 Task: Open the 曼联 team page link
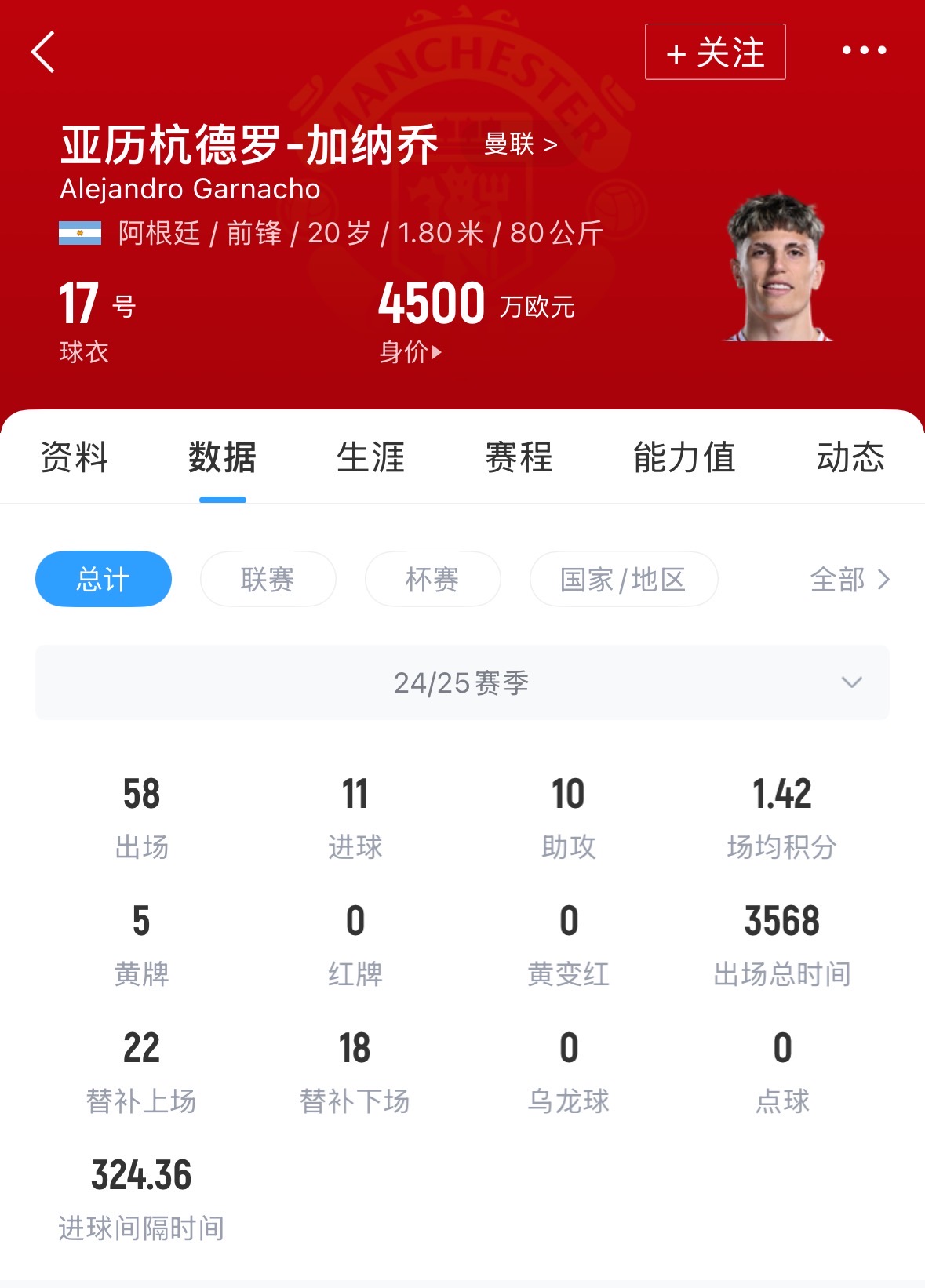pos(520,144)
